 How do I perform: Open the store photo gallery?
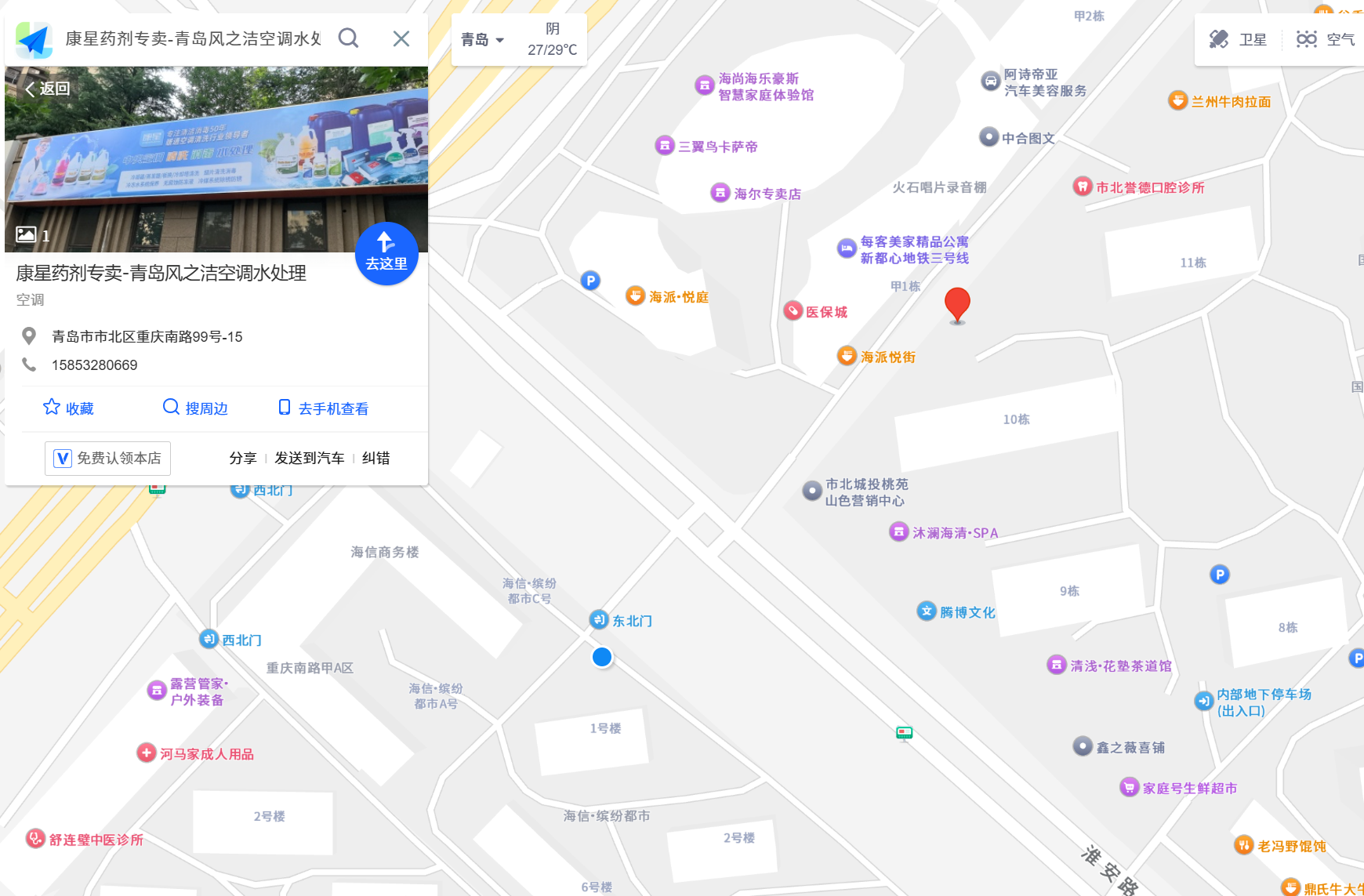pyautogui.click(x=31, y=235)
